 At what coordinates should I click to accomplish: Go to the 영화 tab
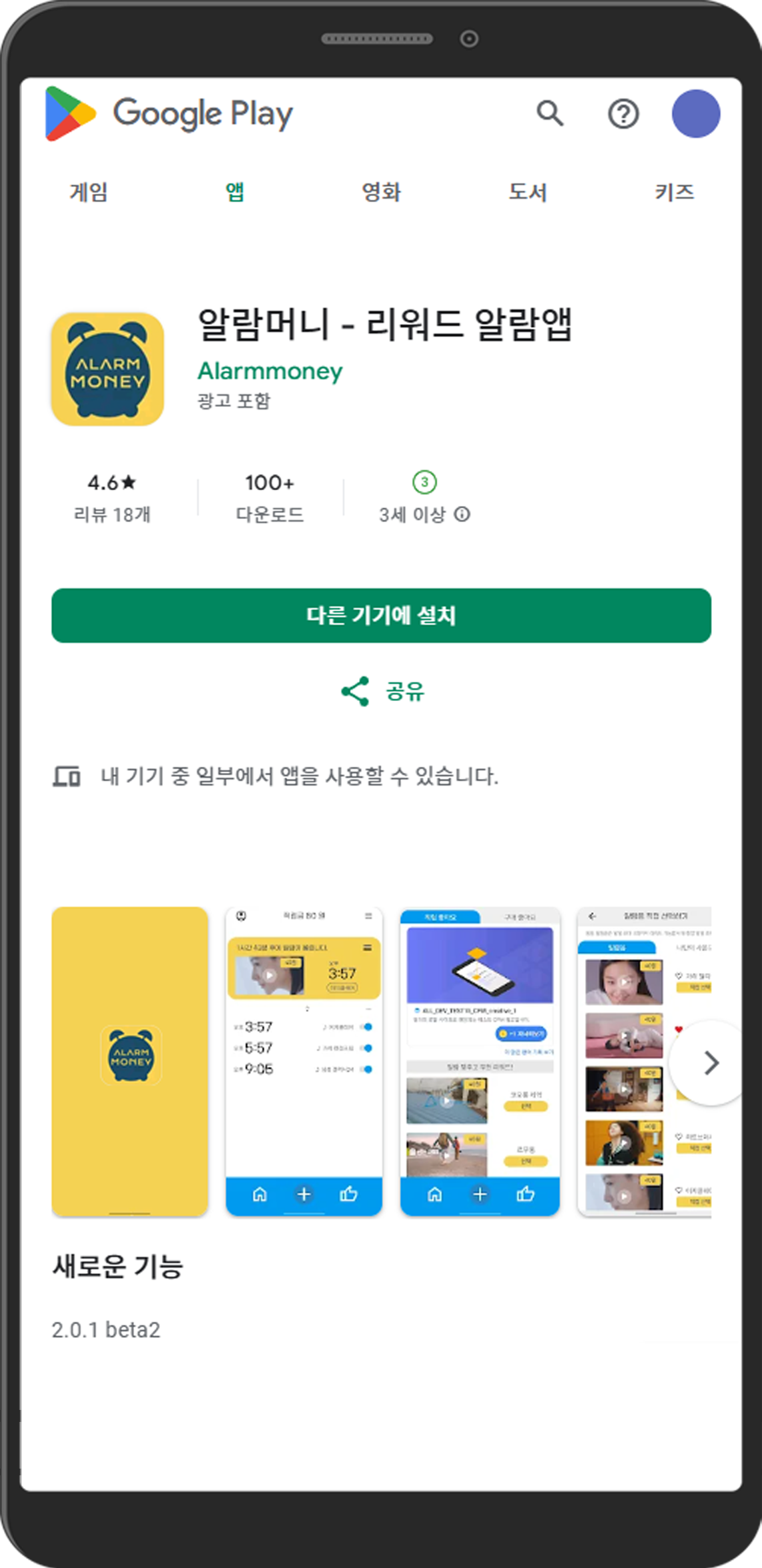pyautogui.click(x=381, y=192)
